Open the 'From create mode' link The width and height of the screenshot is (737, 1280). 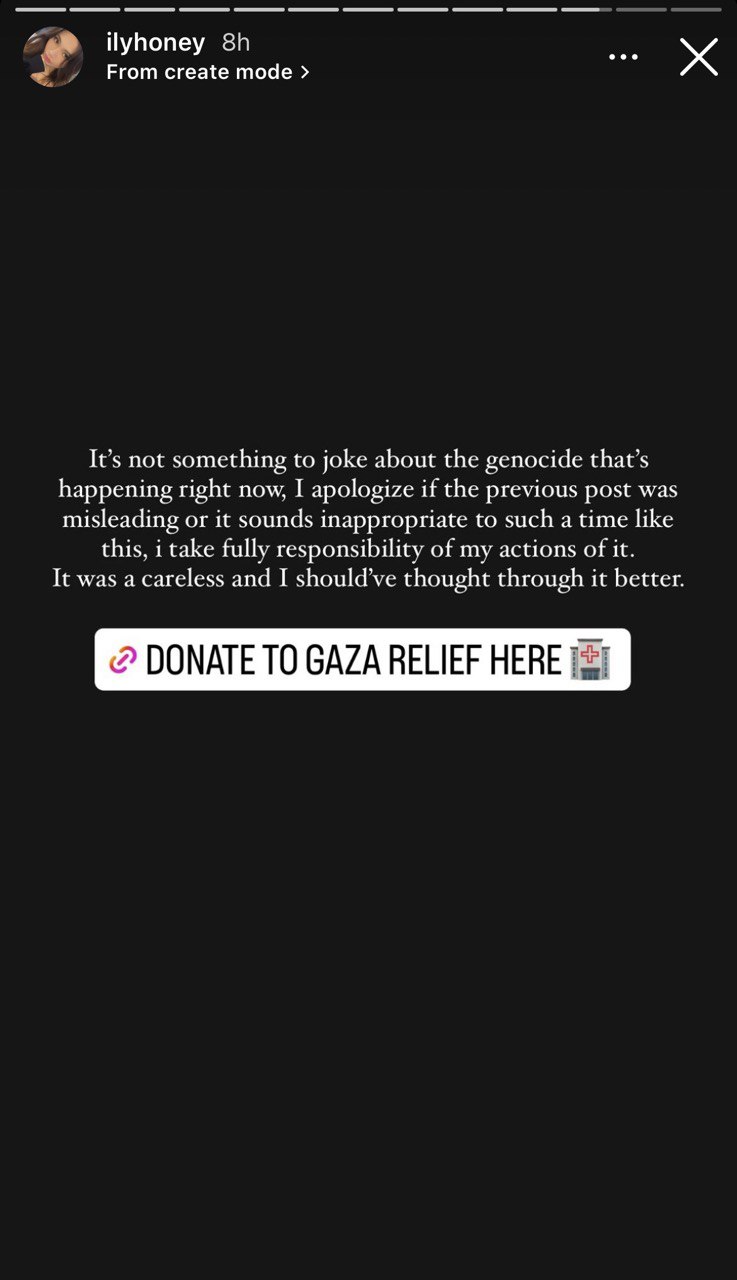click(207, 72)
